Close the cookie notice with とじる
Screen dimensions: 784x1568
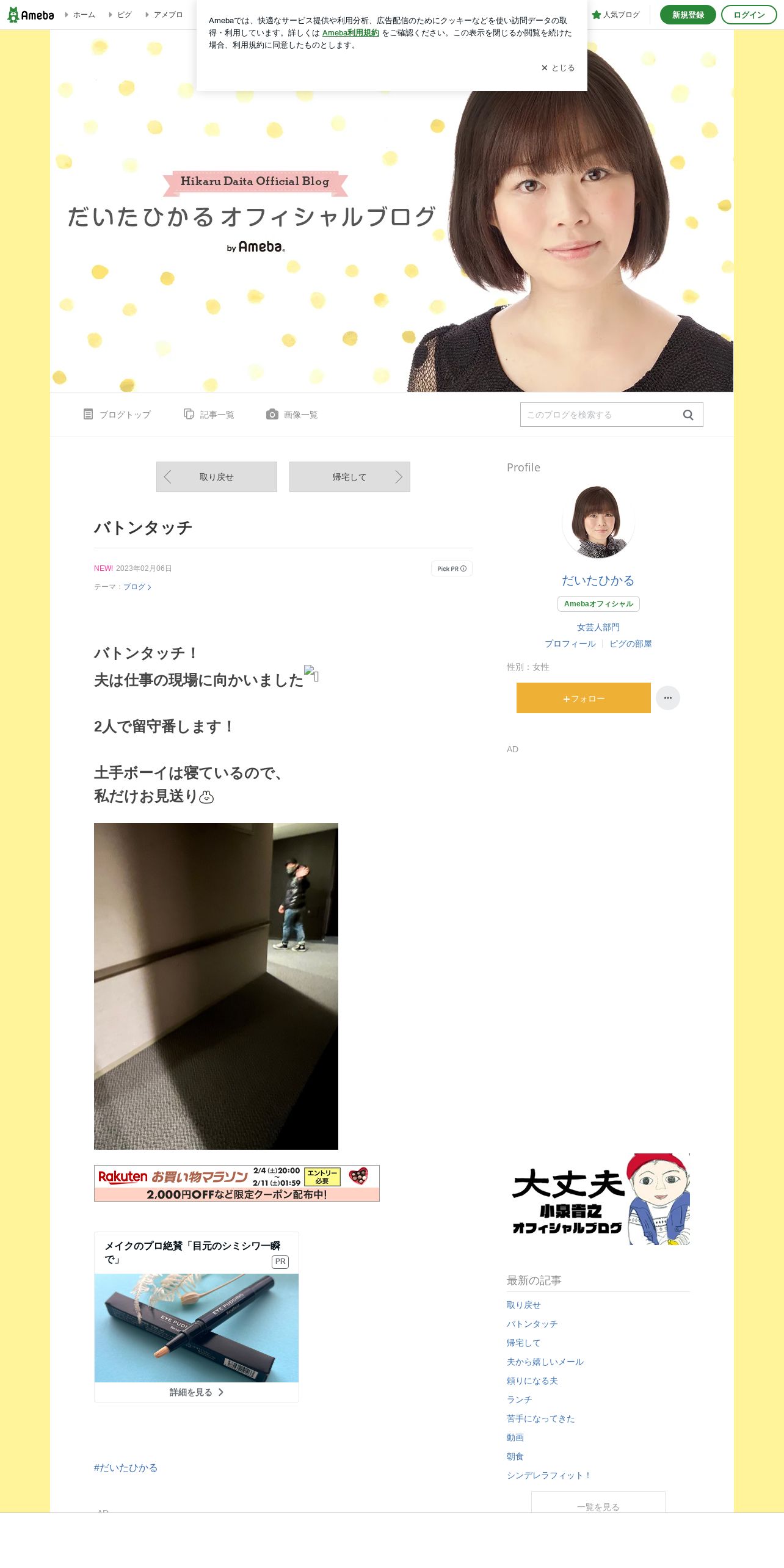tap(558, 68)
